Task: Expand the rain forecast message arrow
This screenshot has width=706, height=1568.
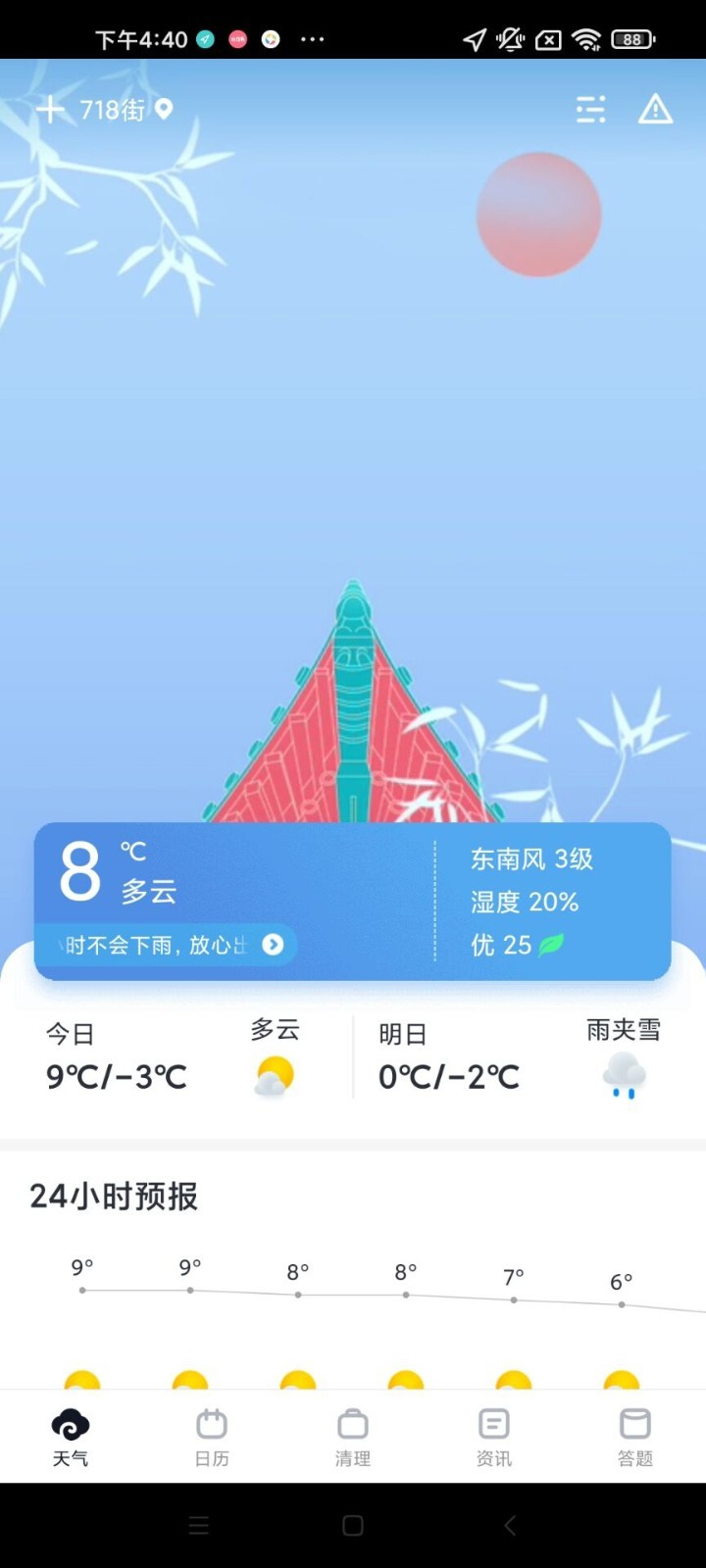Action: pos(272,945)
